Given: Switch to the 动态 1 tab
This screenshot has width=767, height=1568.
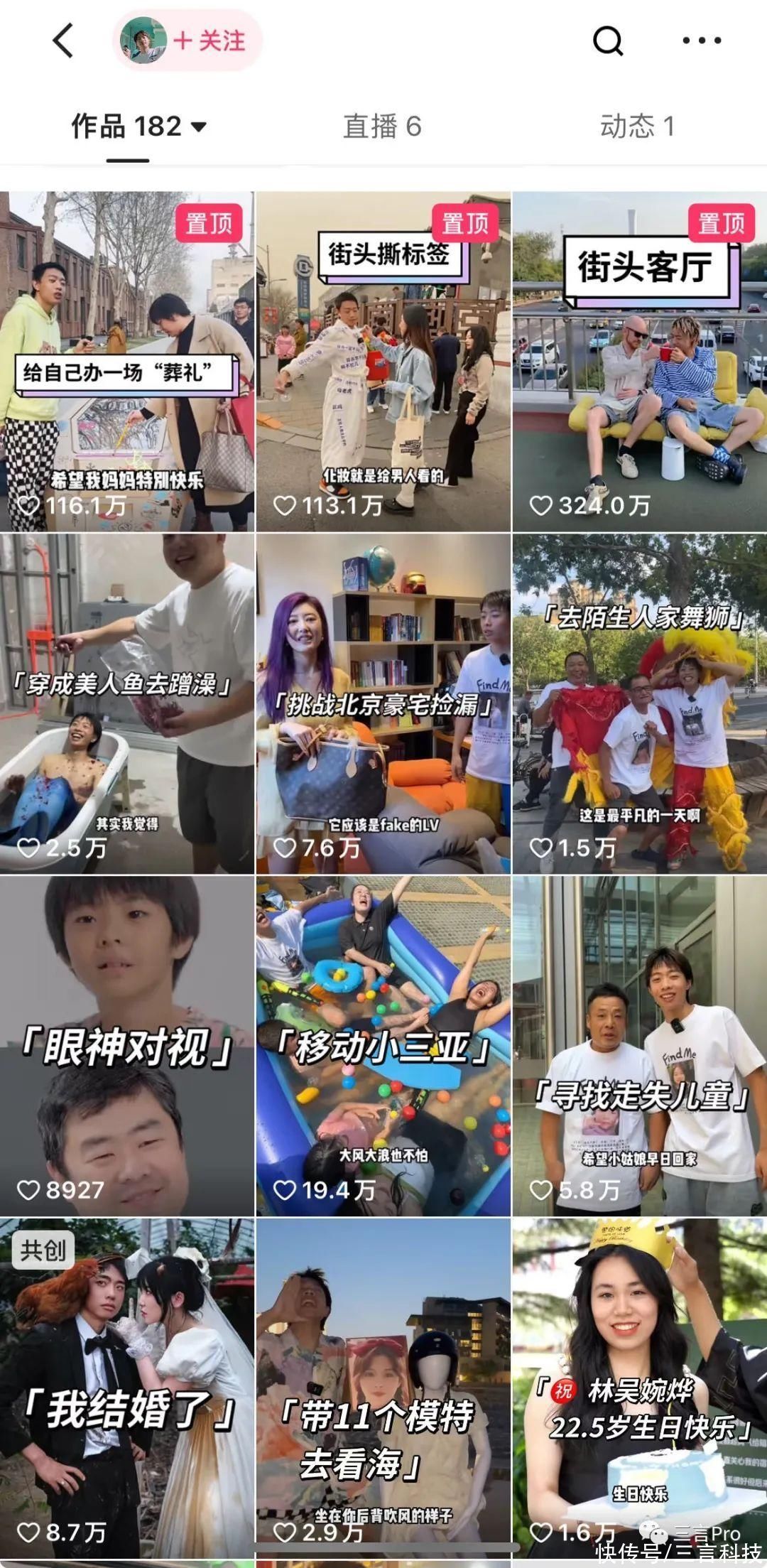Looking at the screenshot, I should click(x=637, y=126).
